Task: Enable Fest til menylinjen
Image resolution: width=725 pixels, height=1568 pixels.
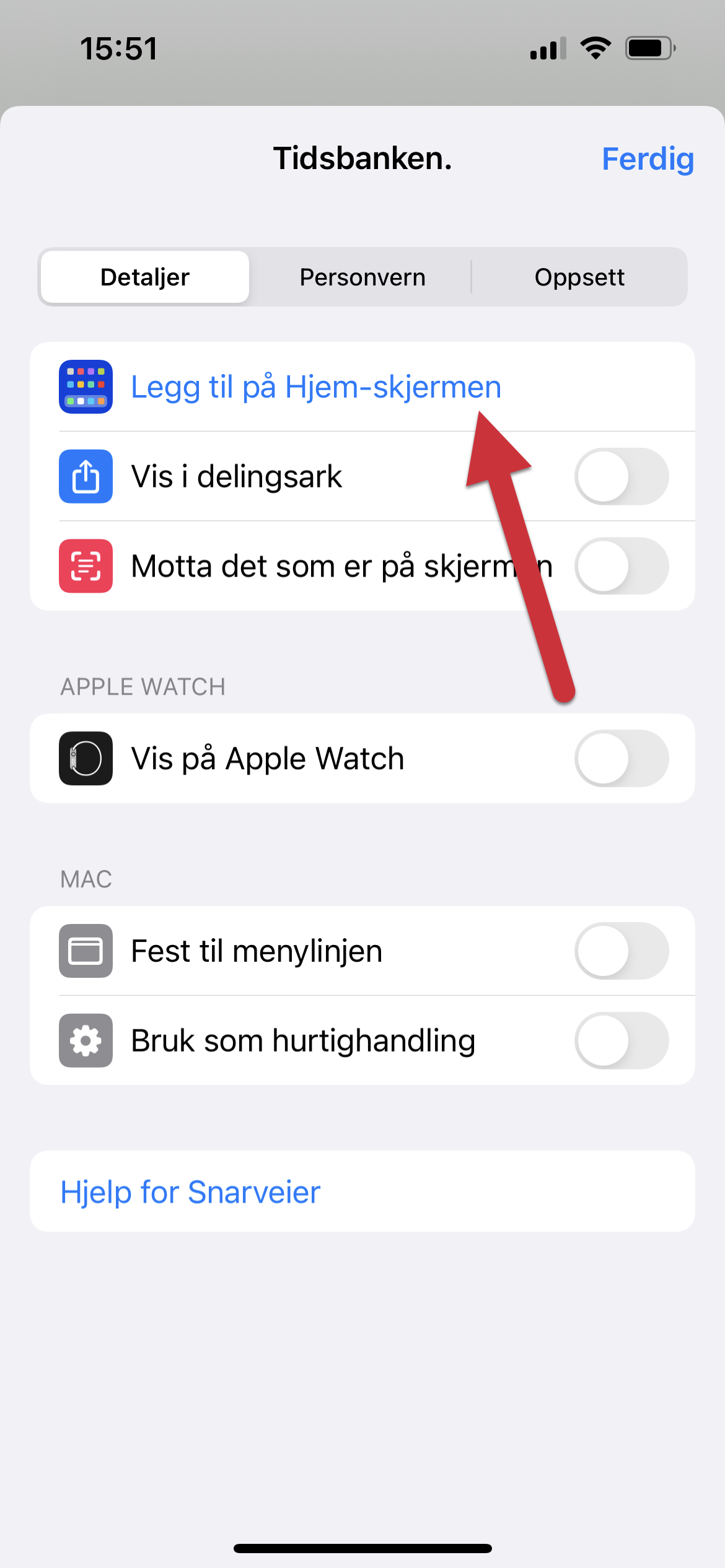Action: pos(622,951)
